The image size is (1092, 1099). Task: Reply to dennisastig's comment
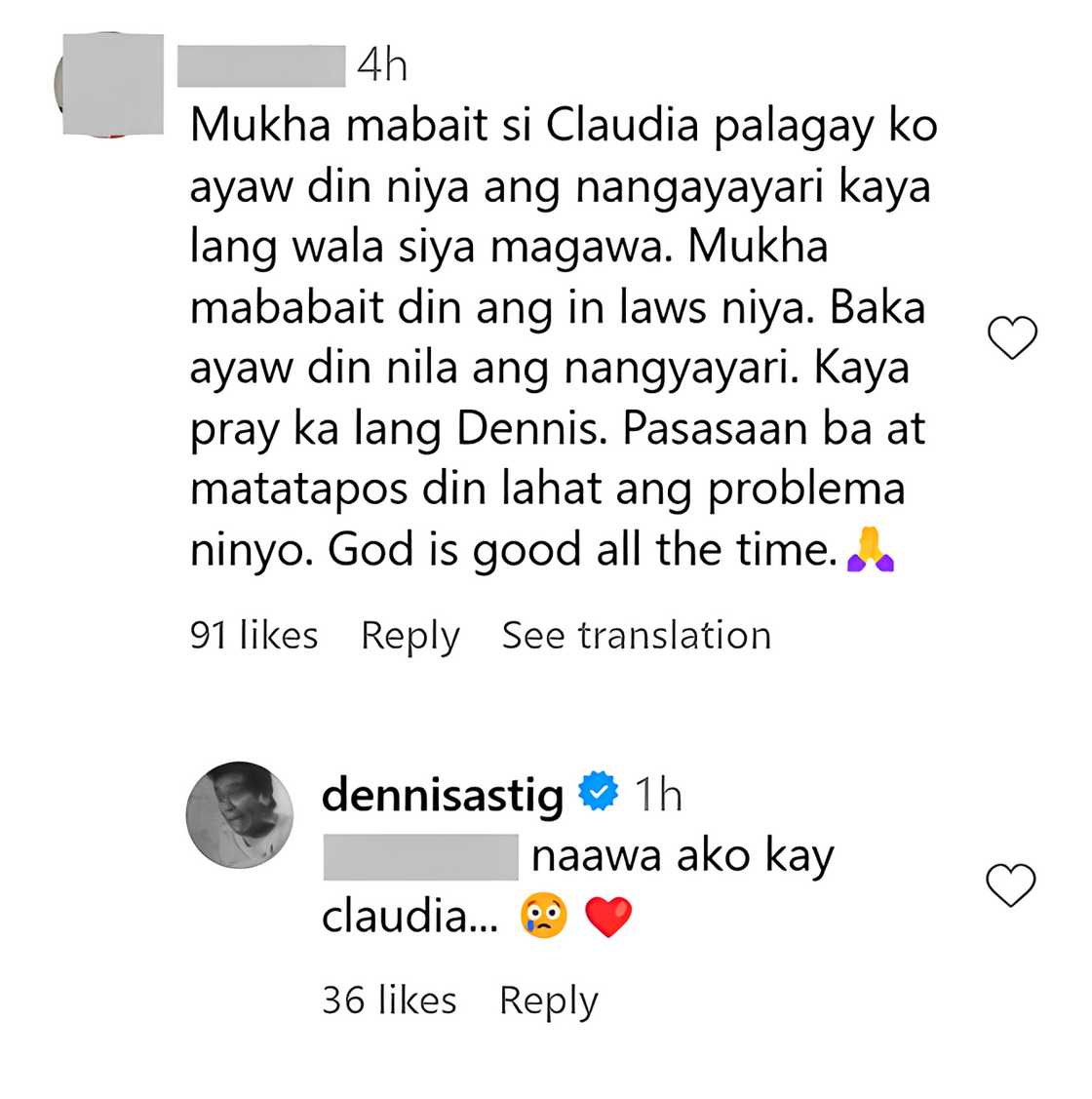pos(548,1001)
